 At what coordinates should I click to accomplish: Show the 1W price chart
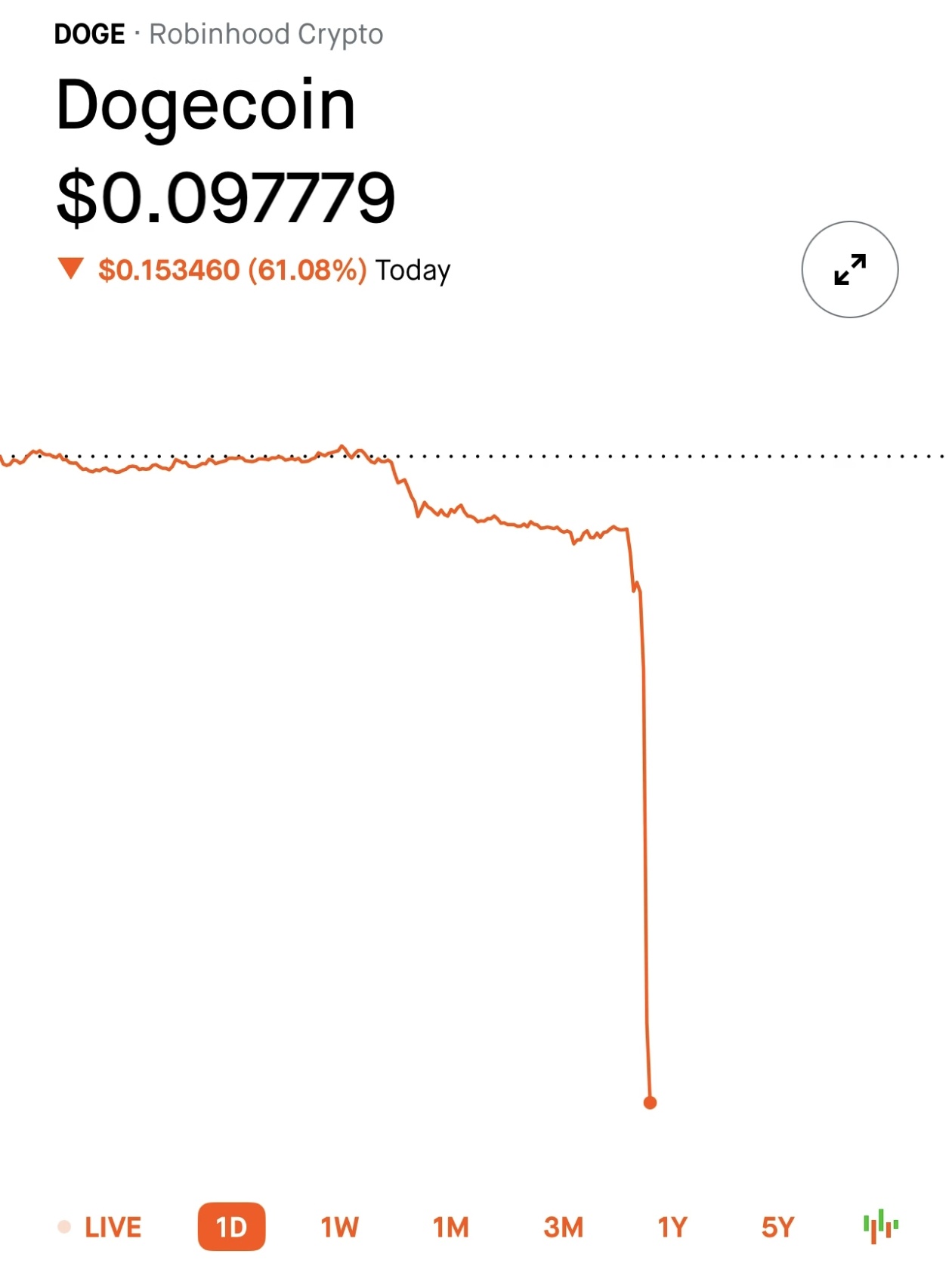pos(339,1227)
